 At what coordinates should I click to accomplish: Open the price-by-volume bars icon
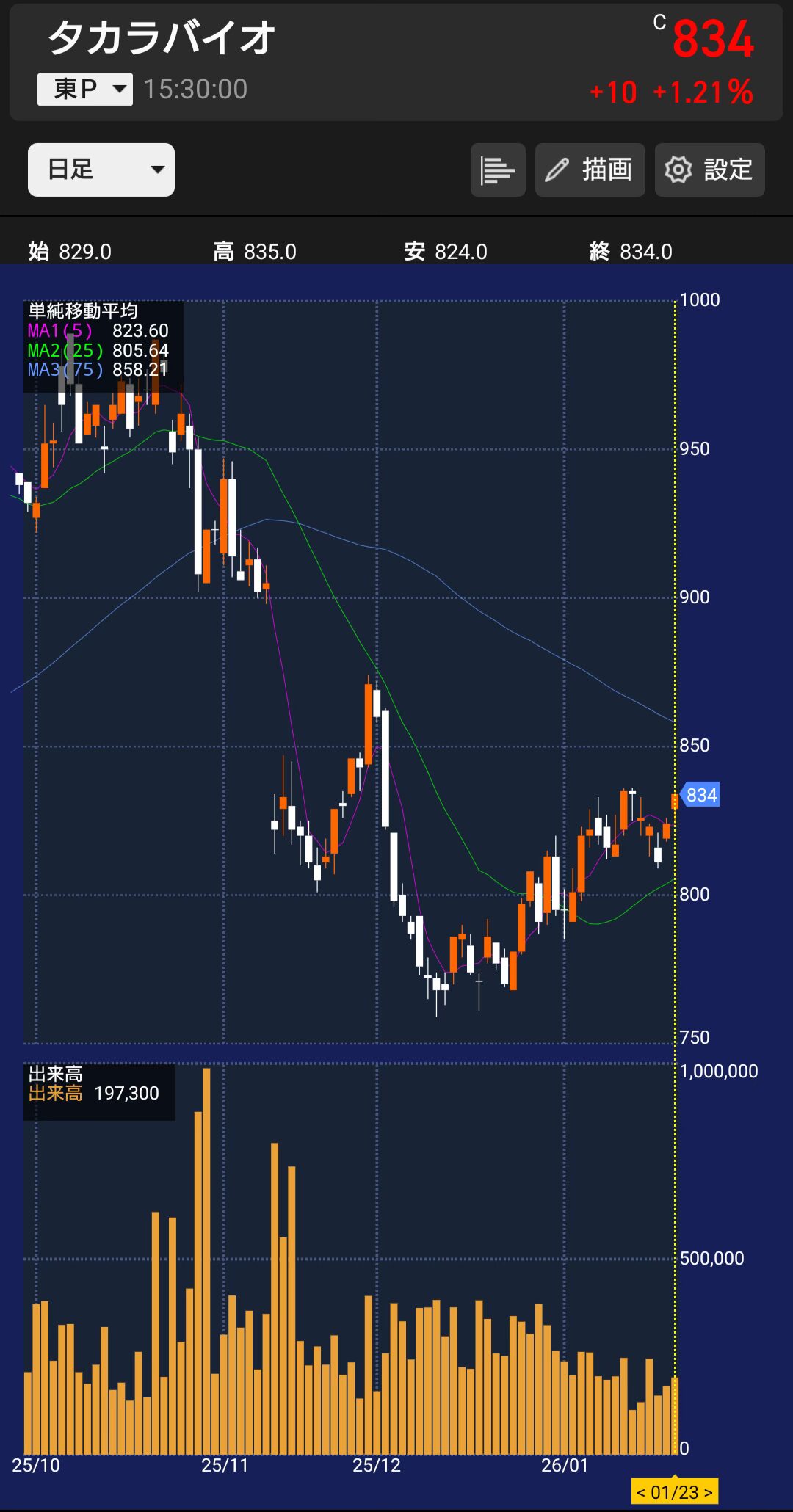498,170
